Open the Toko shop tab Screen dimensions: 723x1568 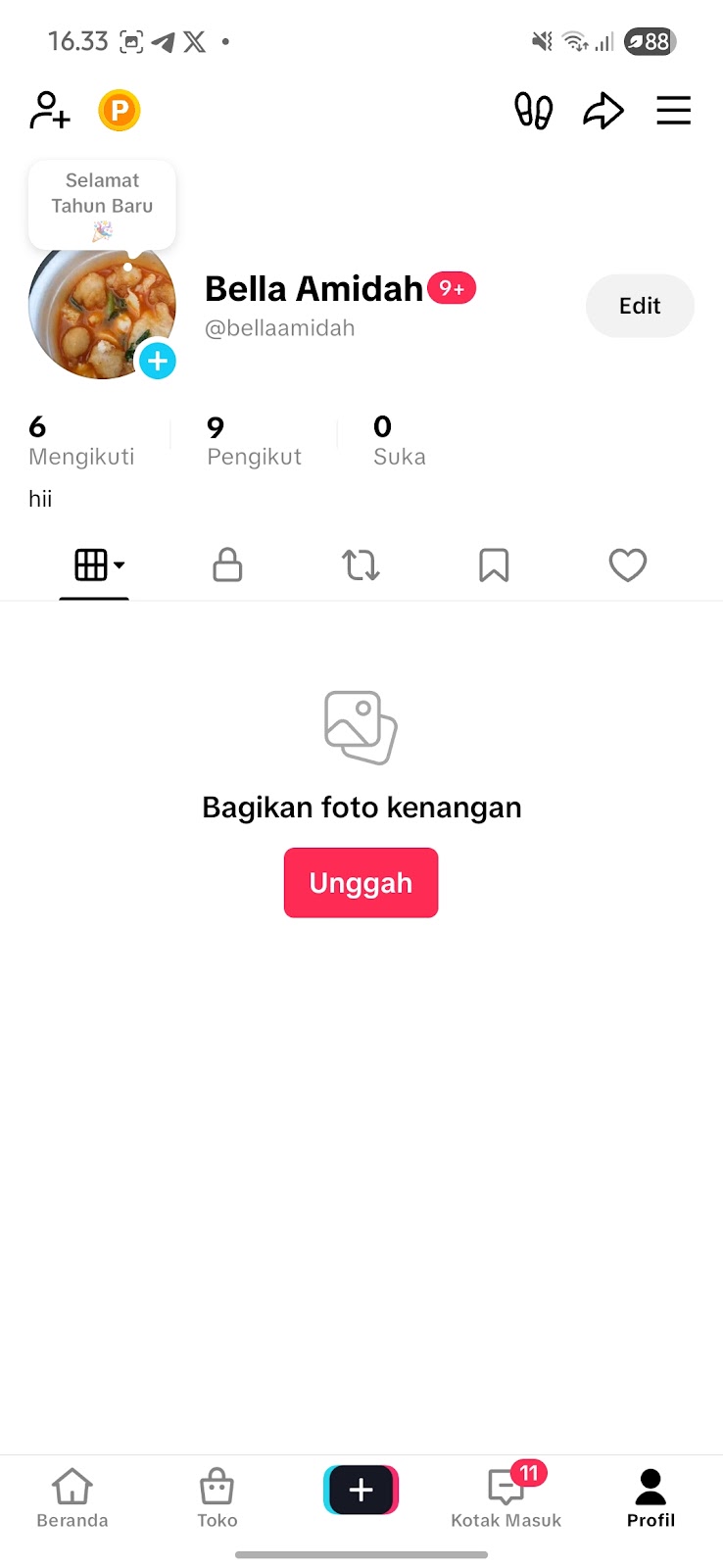[217, 1498]
